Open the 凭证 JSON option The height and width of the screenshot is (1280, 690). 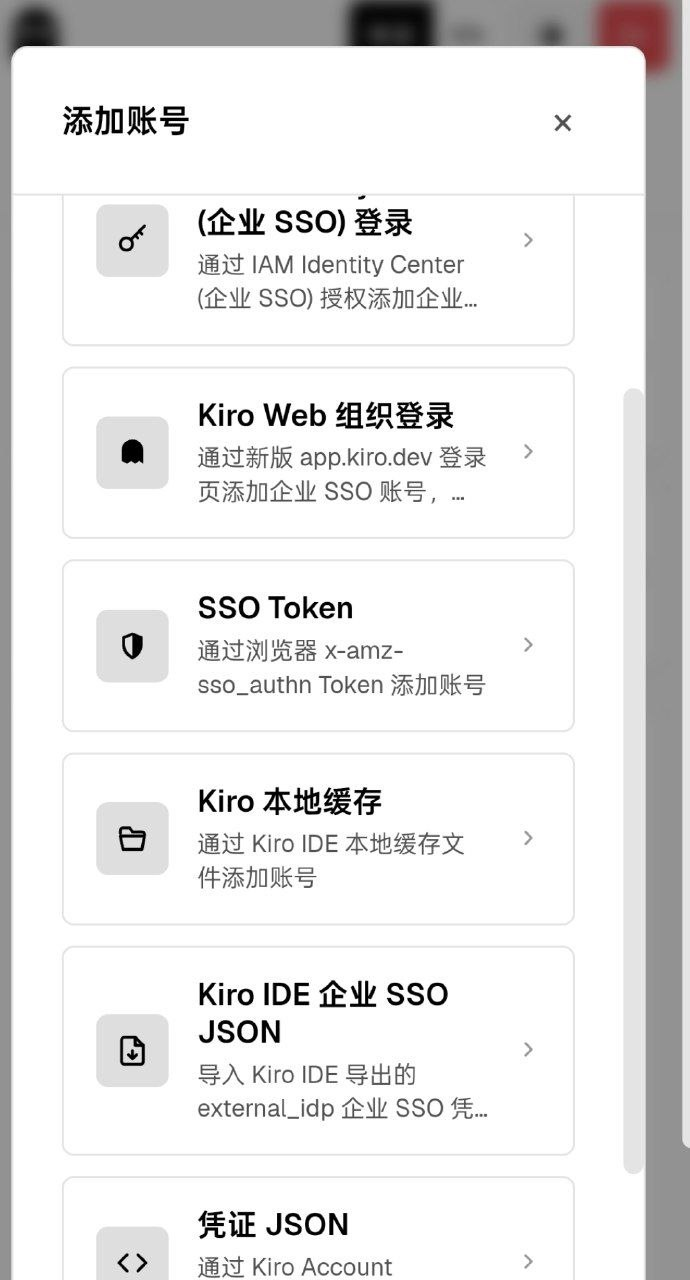coord(318,1230)
